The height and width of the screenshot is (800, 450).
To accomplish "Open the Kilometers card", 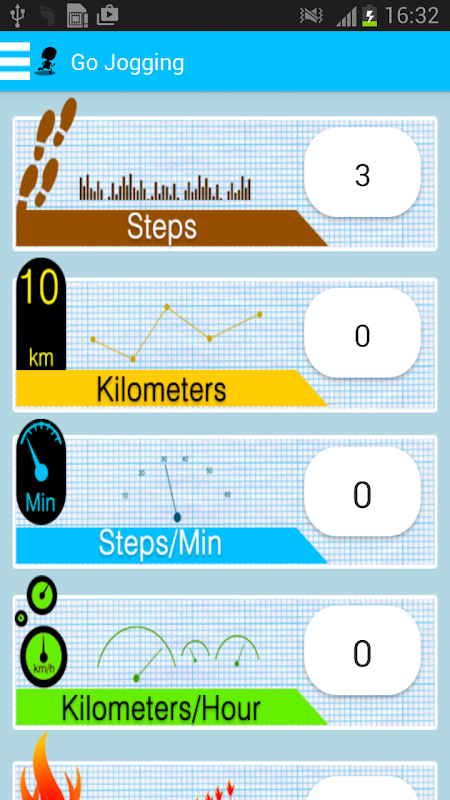I will click(x=224, y=345).
